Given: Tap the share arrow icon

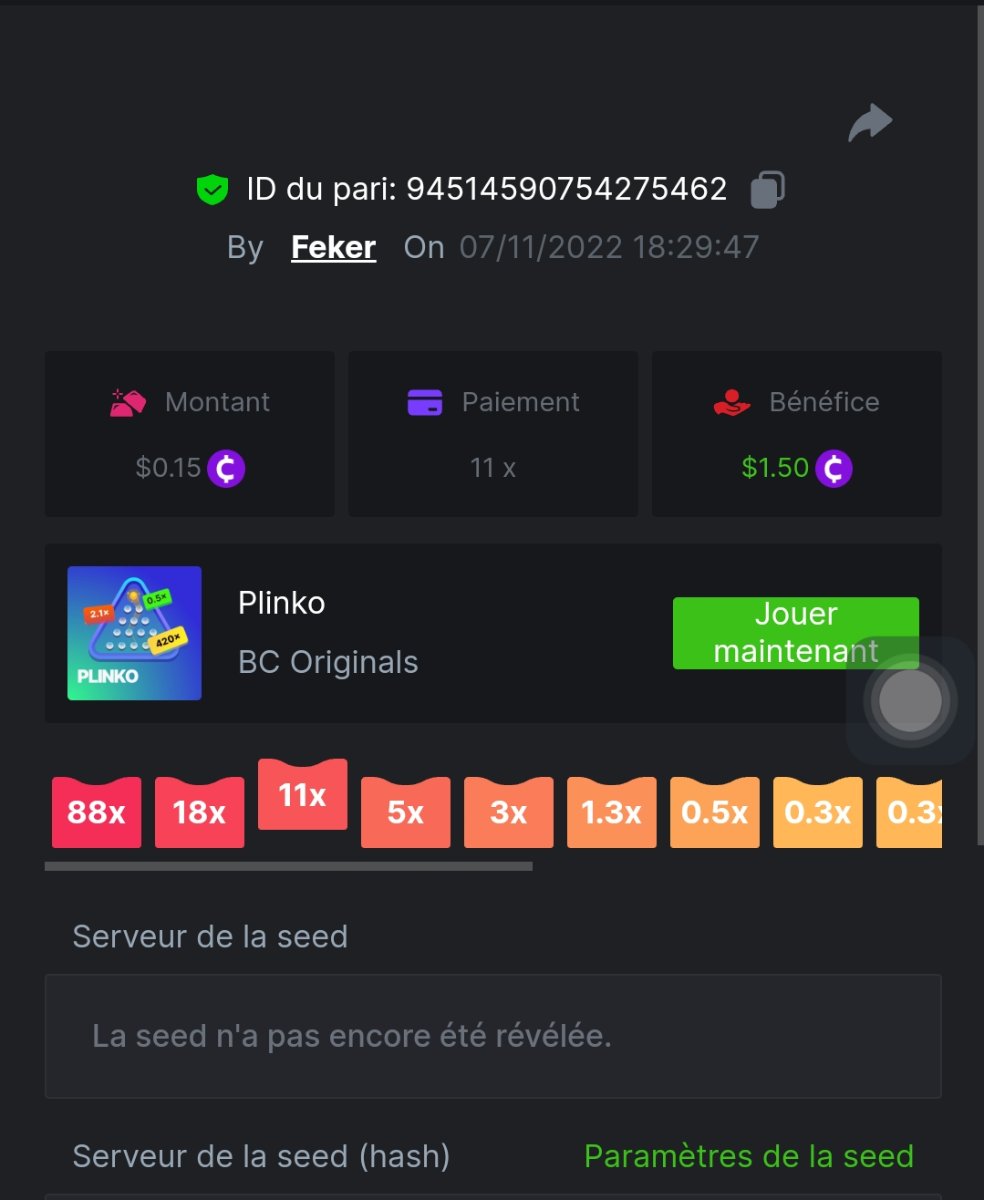Looking at the screenshot, I should click(869, 122).
